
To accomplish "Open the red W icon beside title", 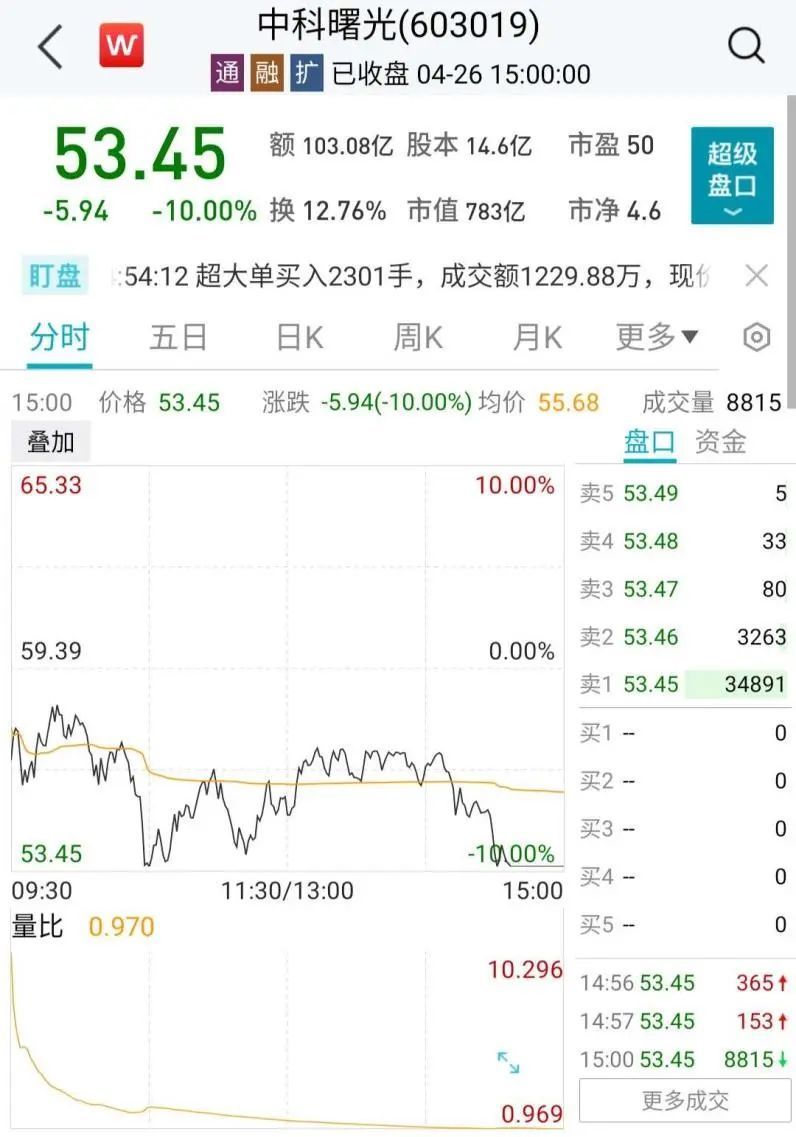I will click(121, 46).
